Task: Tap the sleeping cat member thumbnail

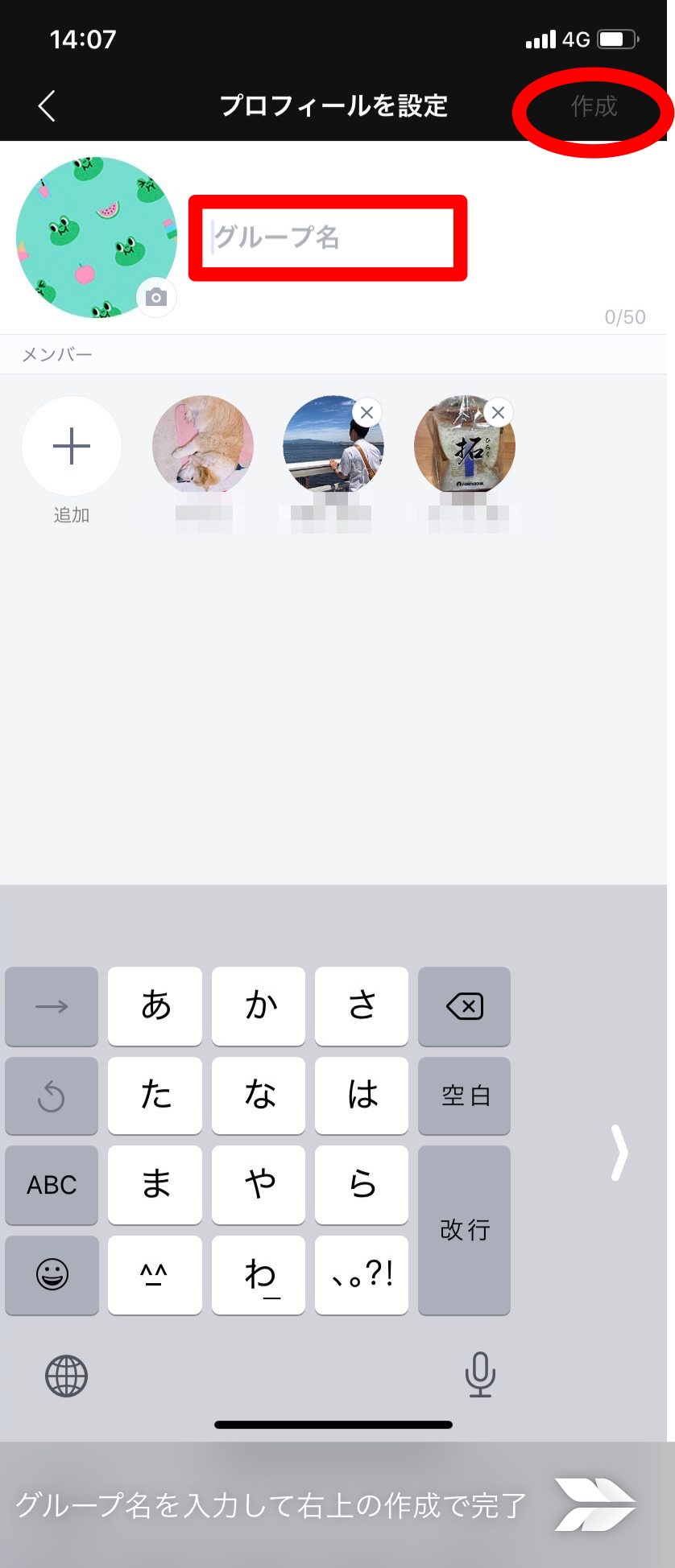Action: (x=203, y=445)
